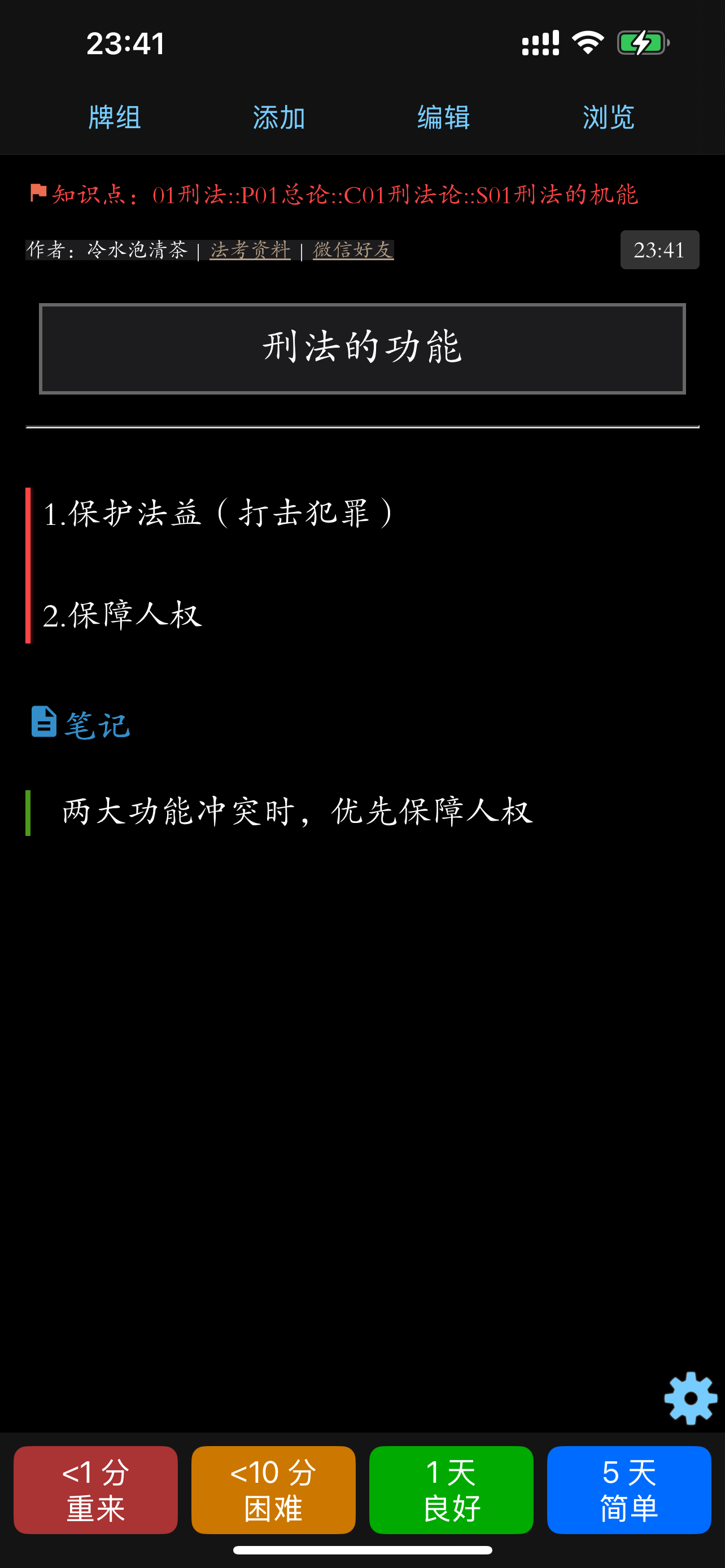Viewport: 725px width, 1568px height.
Task: Mark card 良好 (1 天)
Action: point(451,1490)
